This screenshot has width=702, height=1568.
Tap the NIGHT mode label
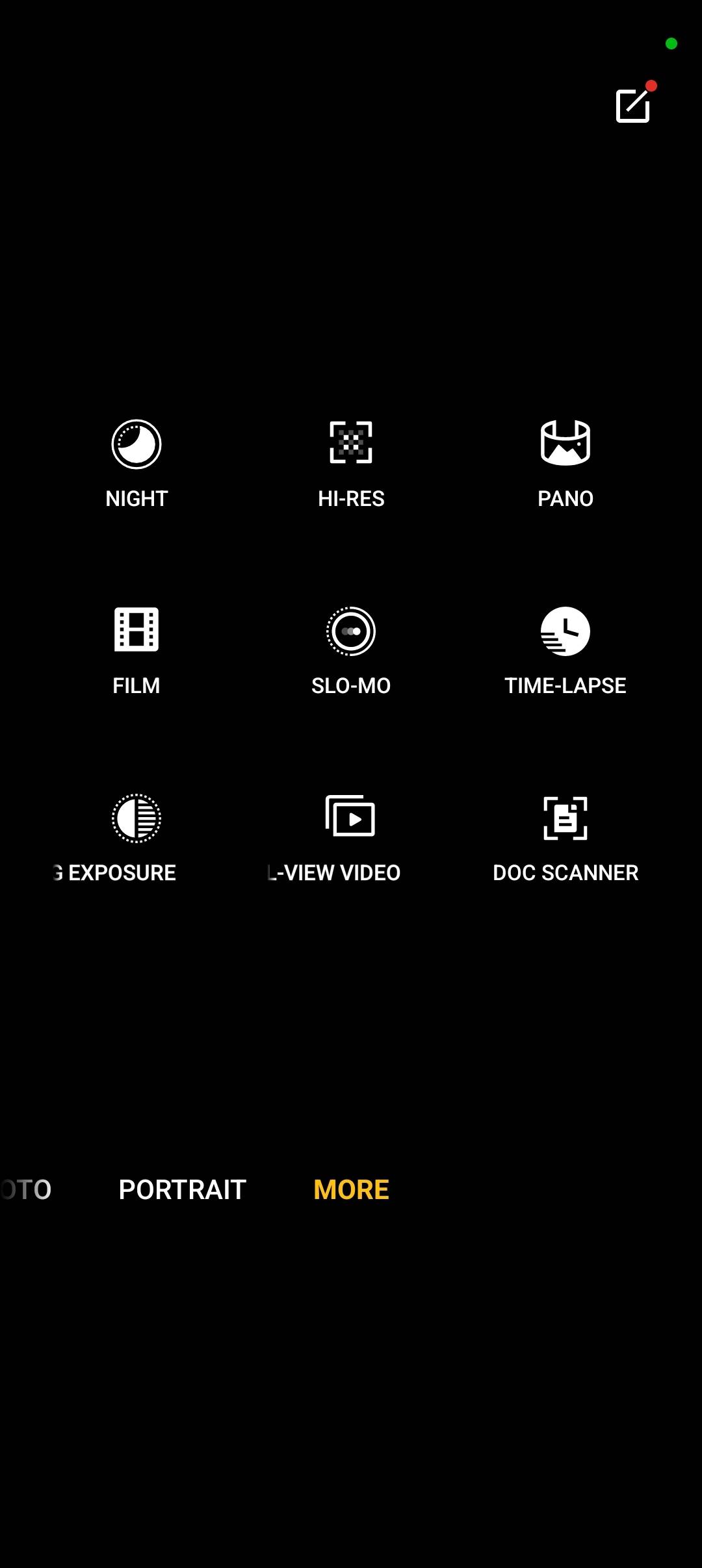pos(135,498)
